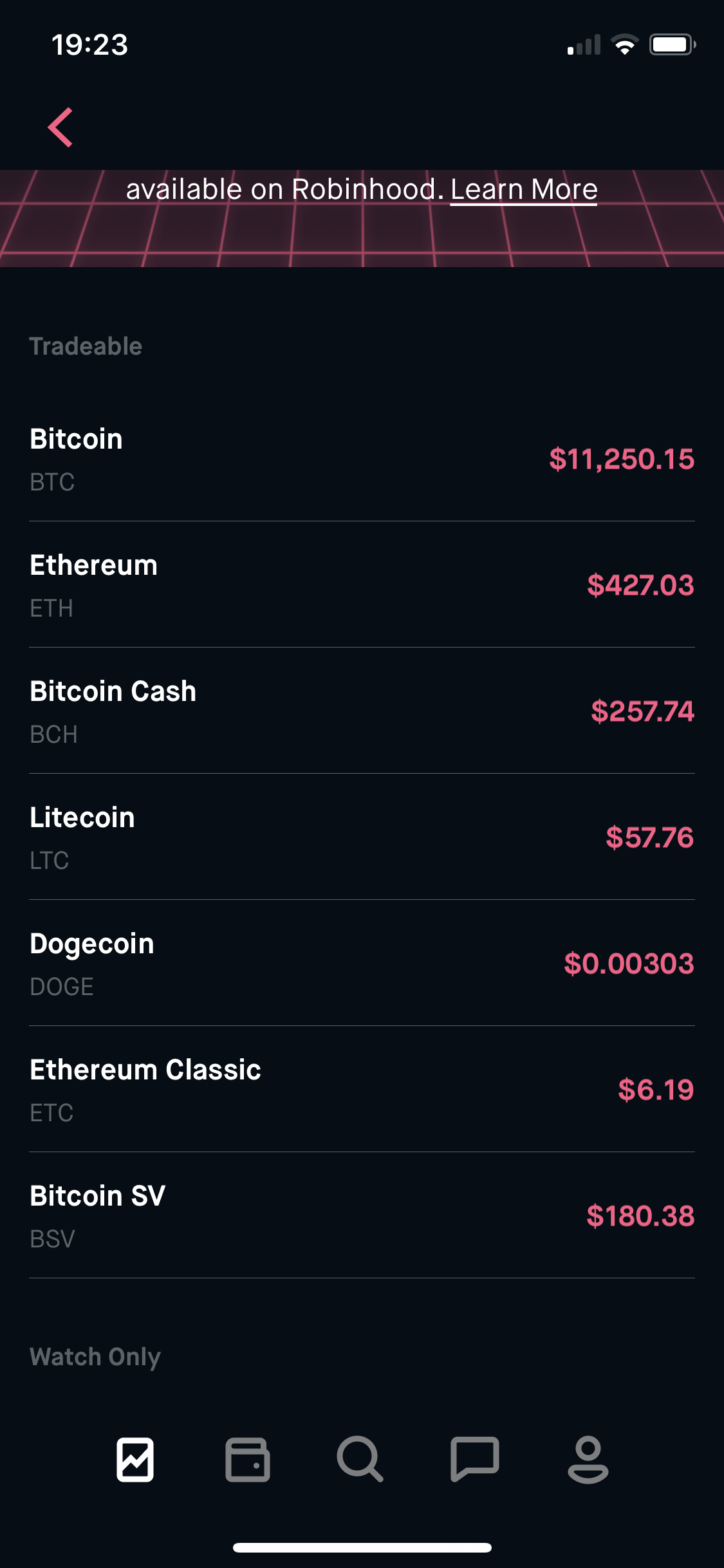Switch to the wallet tab
The height and width of the screenshot is (1568, 724).
(x=248, y=1459)
